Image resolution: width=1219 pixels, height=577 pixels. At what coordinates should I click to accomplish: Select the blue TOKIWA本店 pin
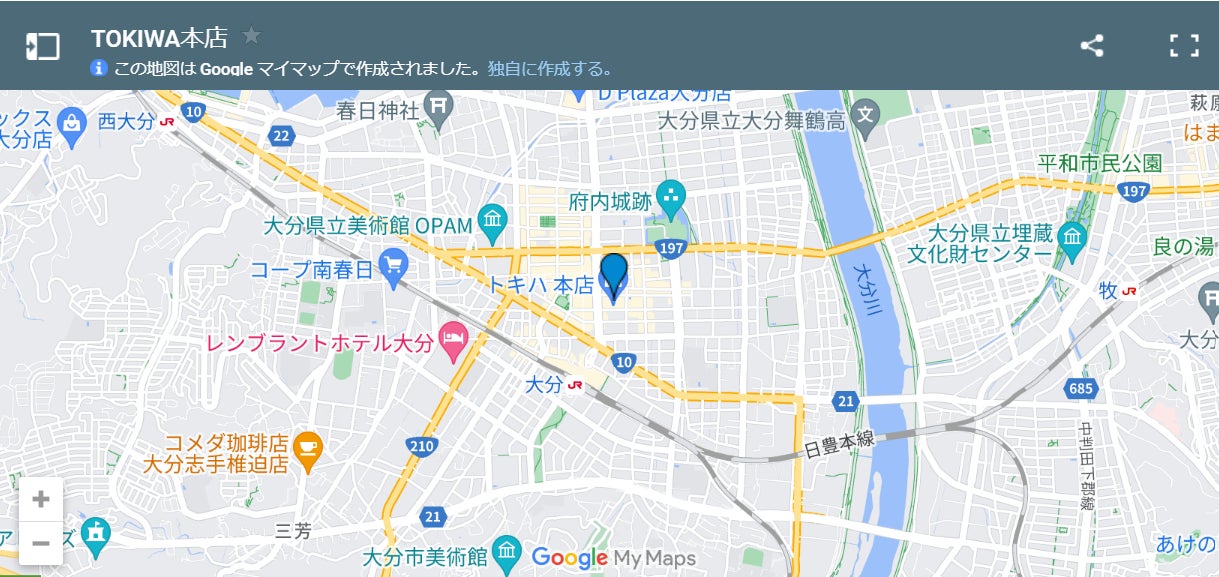tap(613, 276)
